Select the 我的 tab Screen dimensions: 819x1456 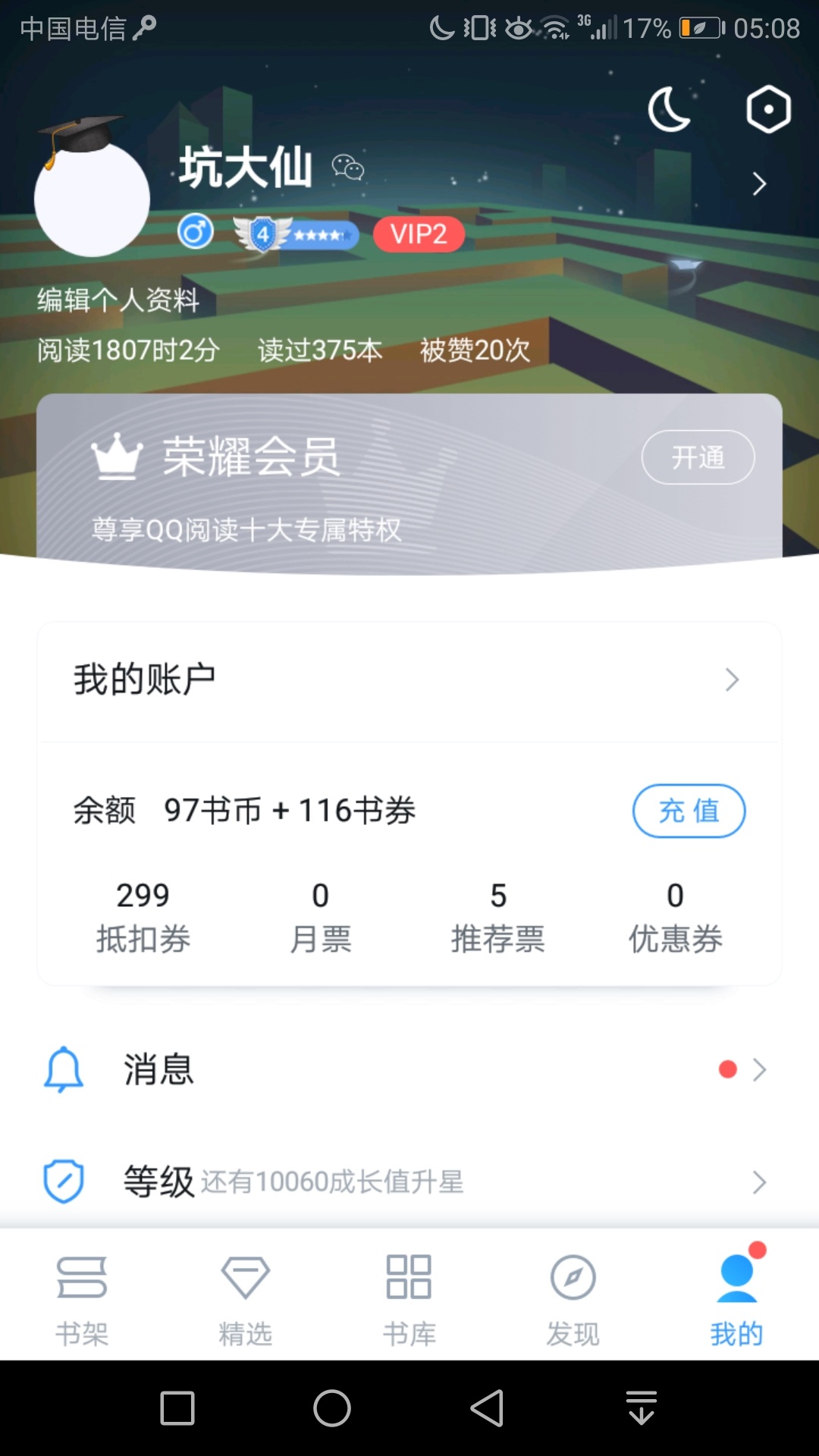tap(737, 1297)
